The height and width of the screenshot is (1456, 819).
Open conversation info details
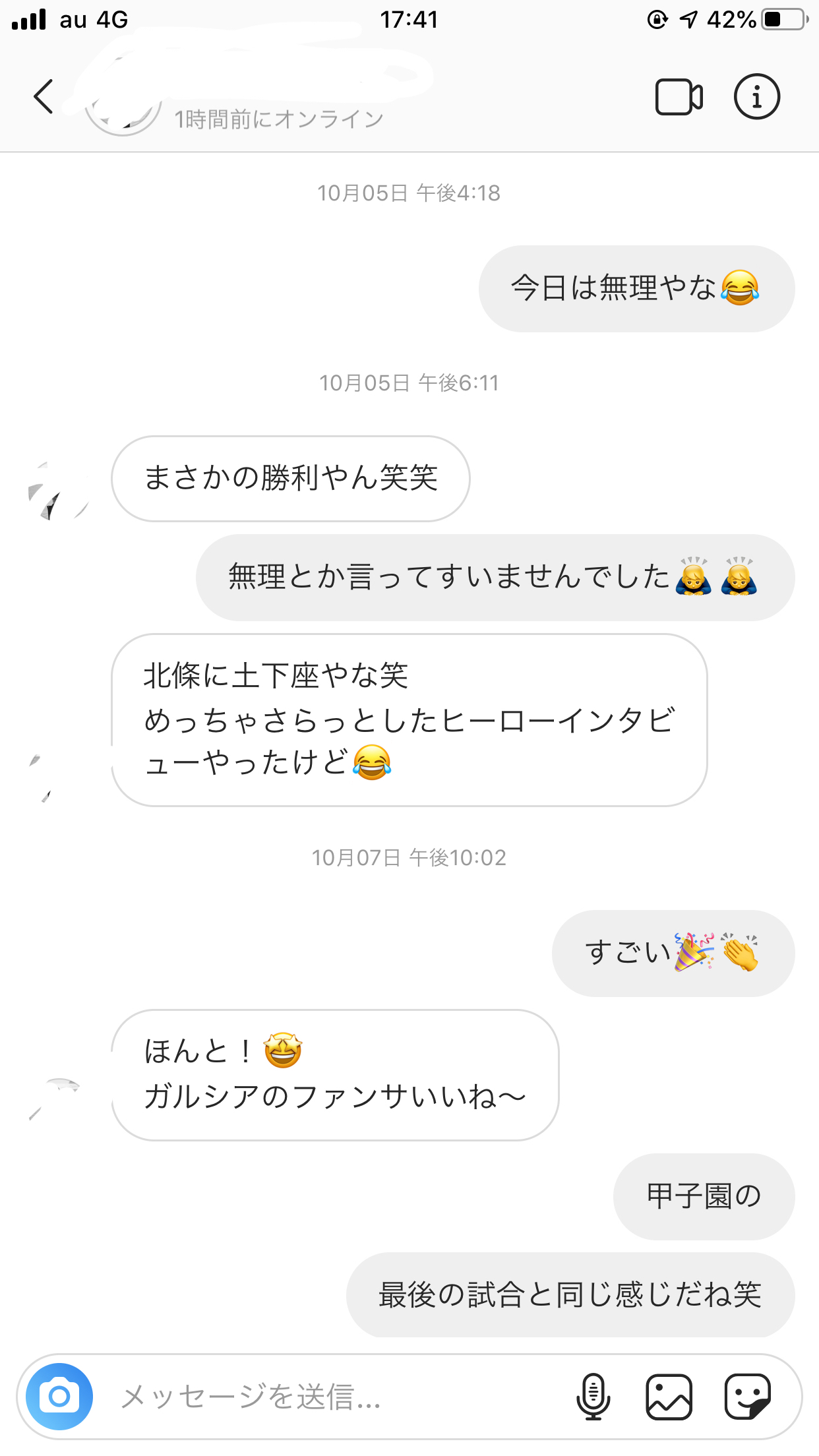point(756,97)
